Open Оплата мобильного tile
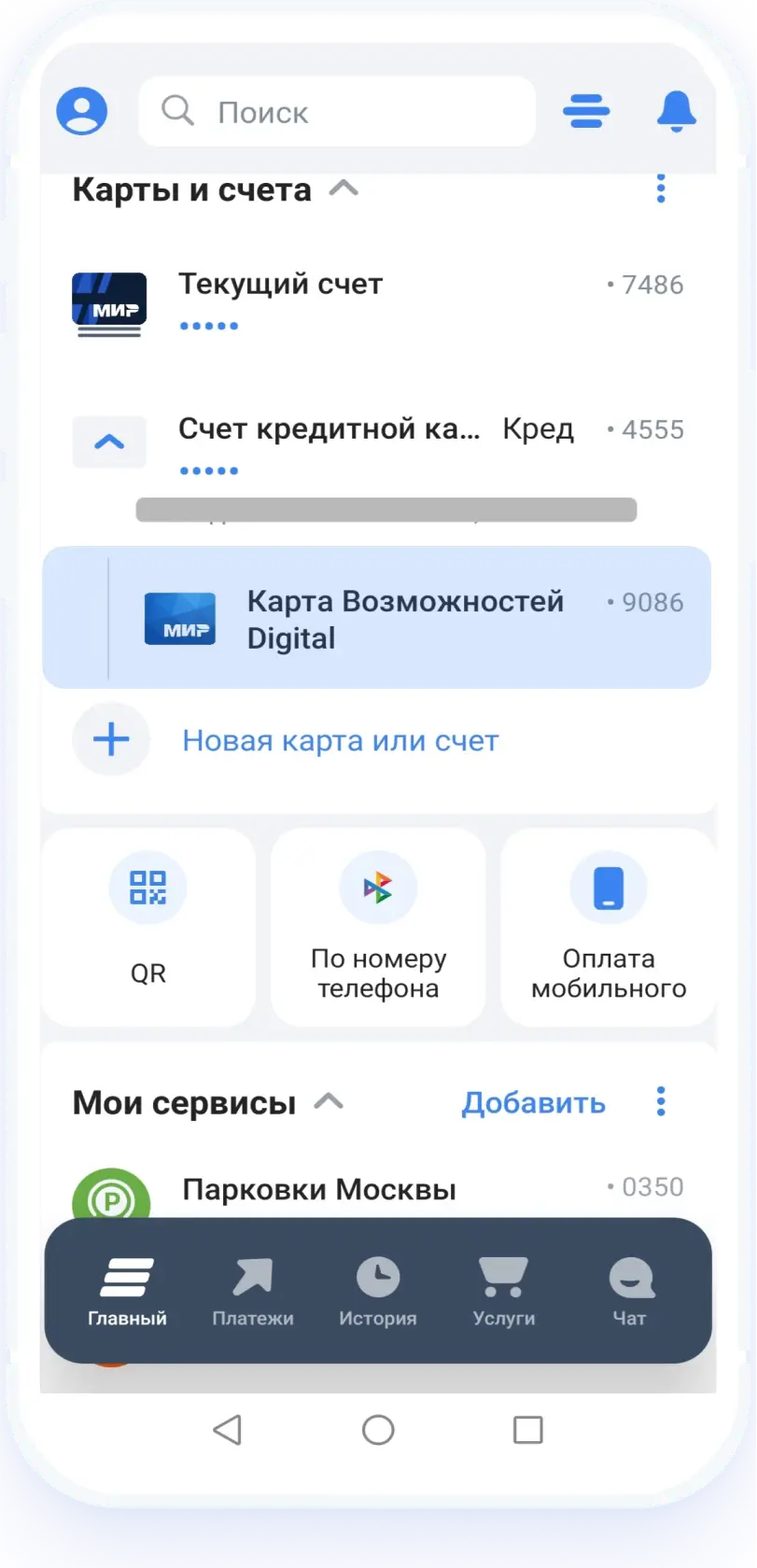 click(x=609, y=927)
